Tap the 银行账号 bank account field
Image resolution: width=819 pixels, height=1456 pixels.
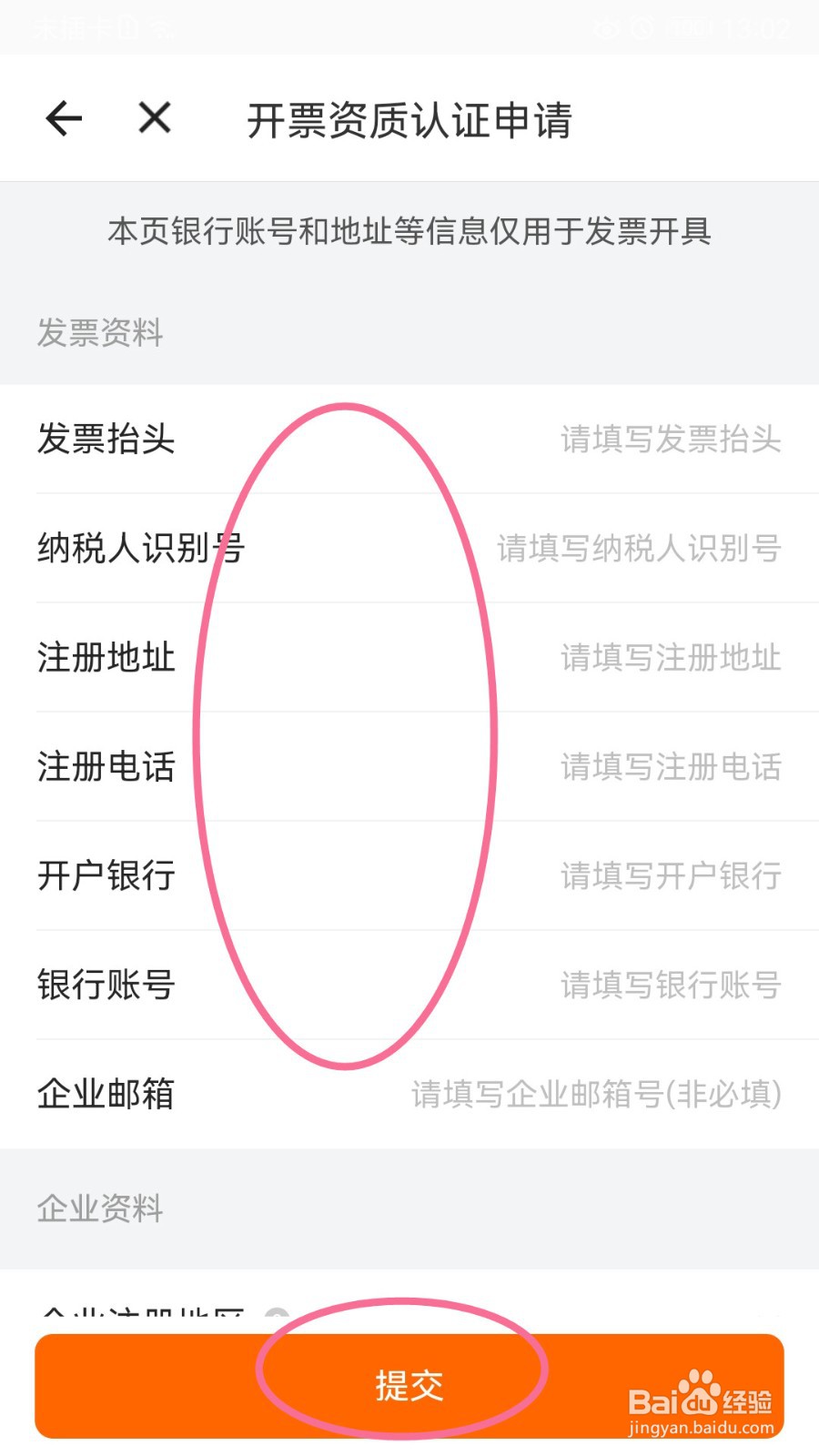pyautogui.click(x=669, y=986)
